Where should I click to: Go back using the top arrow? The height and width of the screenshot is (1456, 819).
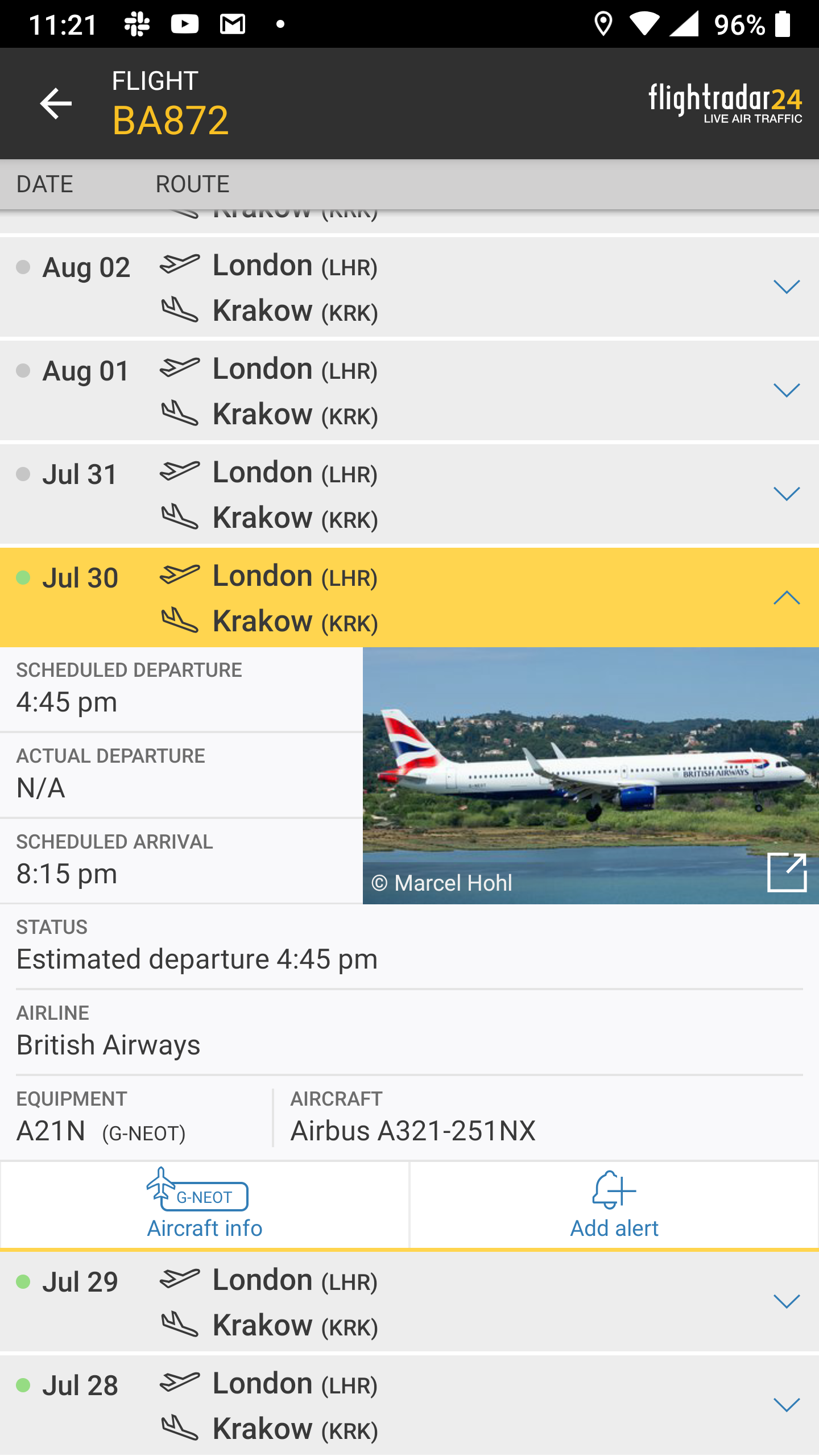tap(56, 103)
